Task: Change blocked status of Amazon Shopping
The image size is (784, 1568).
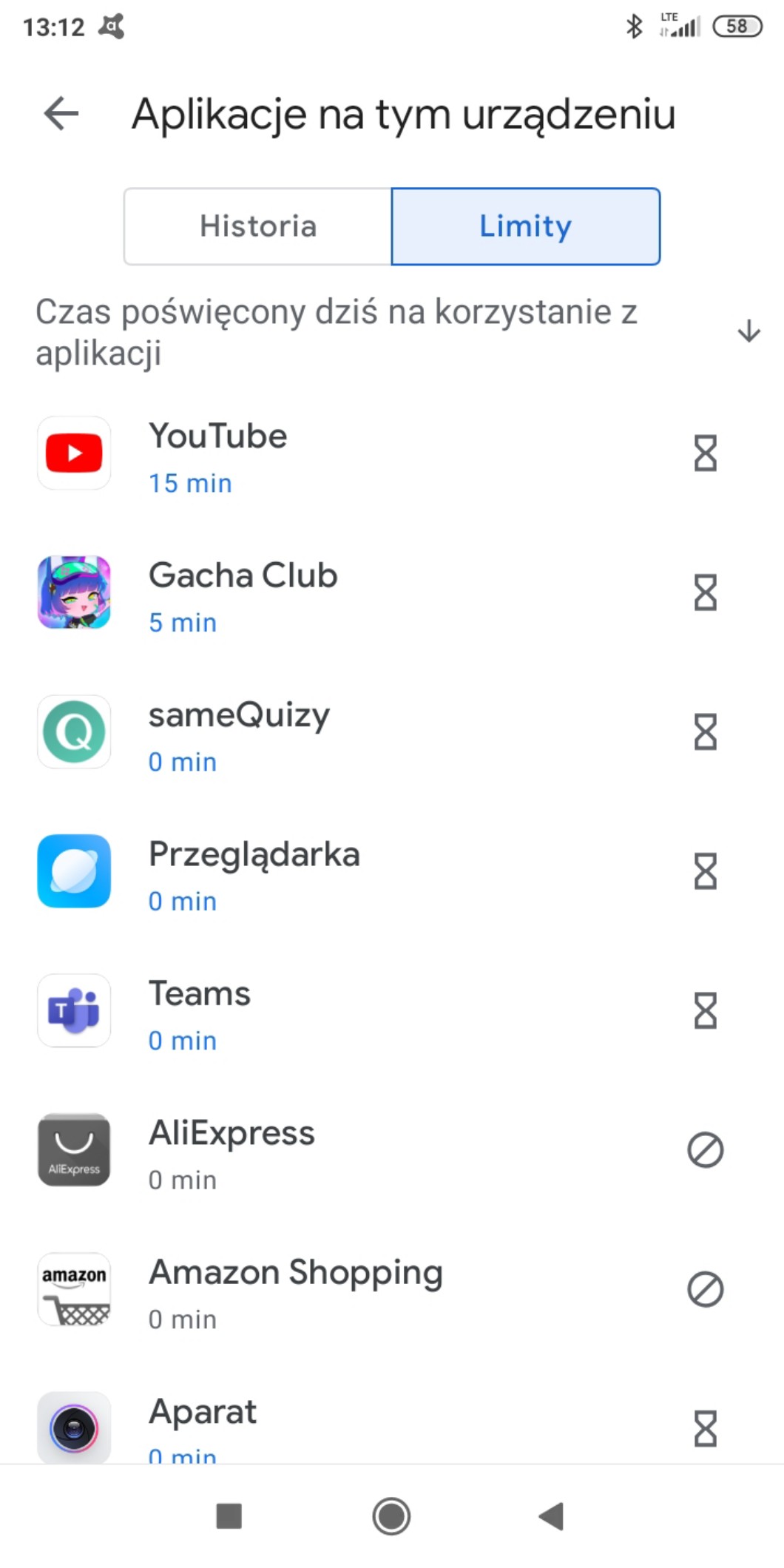Action: 705,1290
